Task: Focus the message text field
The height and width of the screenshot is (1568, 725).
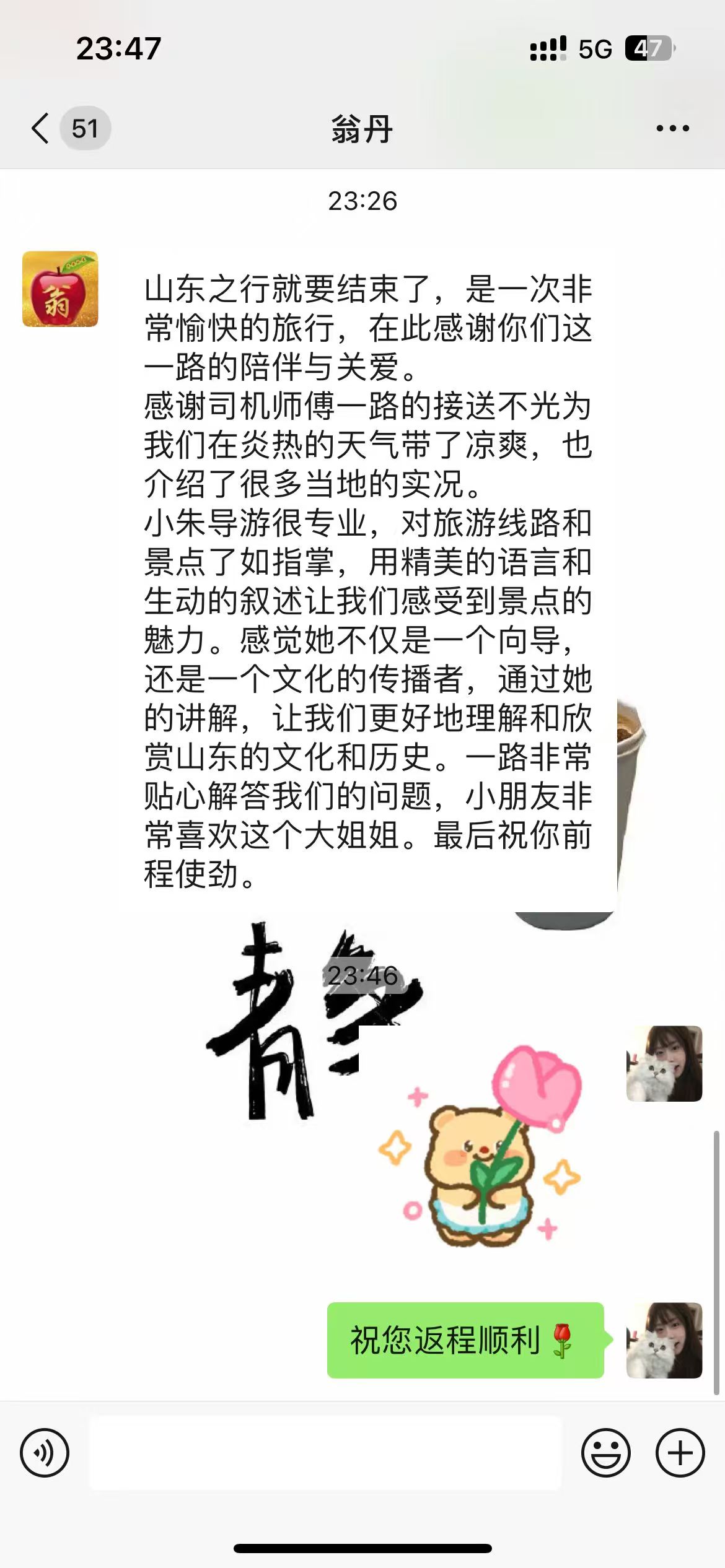Action: click(x=325, y=1453)
